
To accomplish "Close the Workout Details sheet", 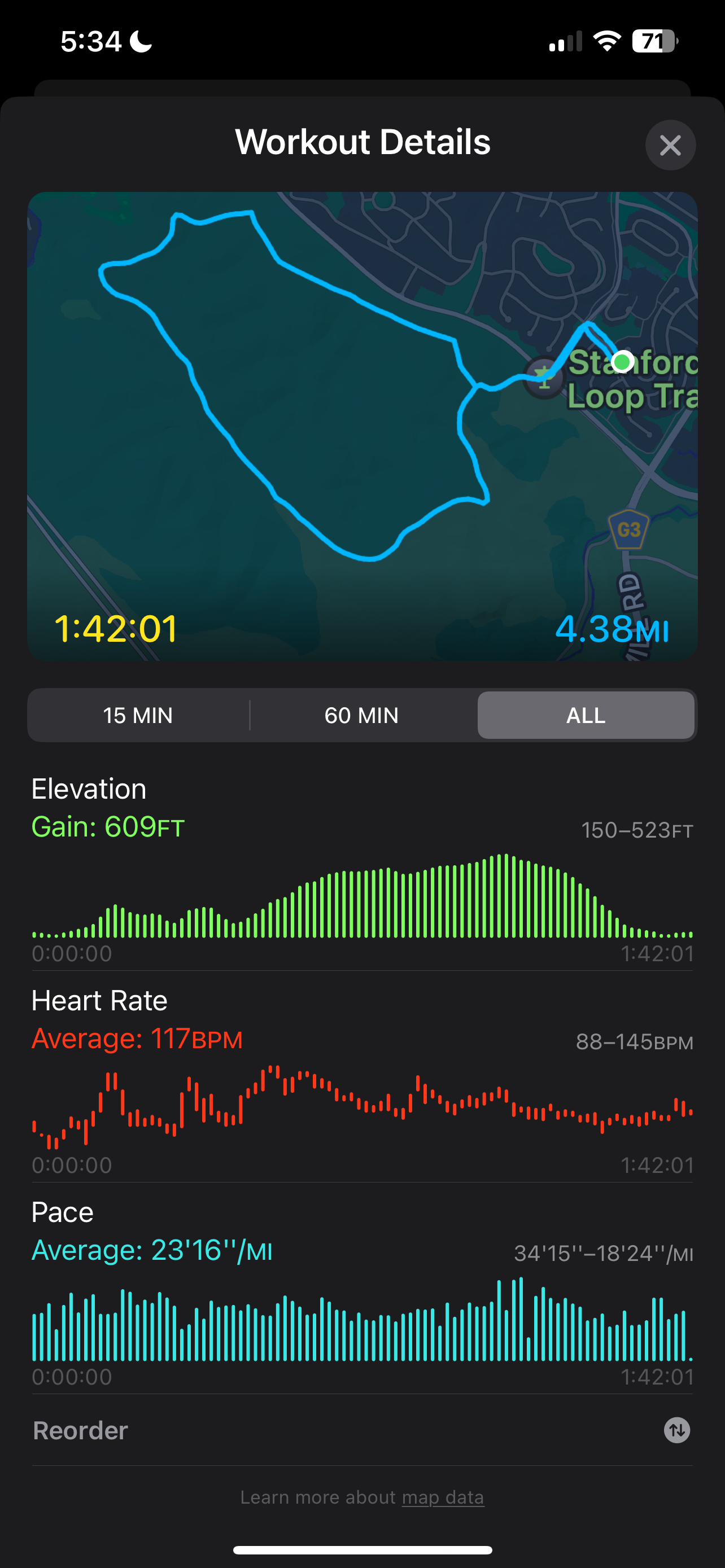I will point(670,145).
